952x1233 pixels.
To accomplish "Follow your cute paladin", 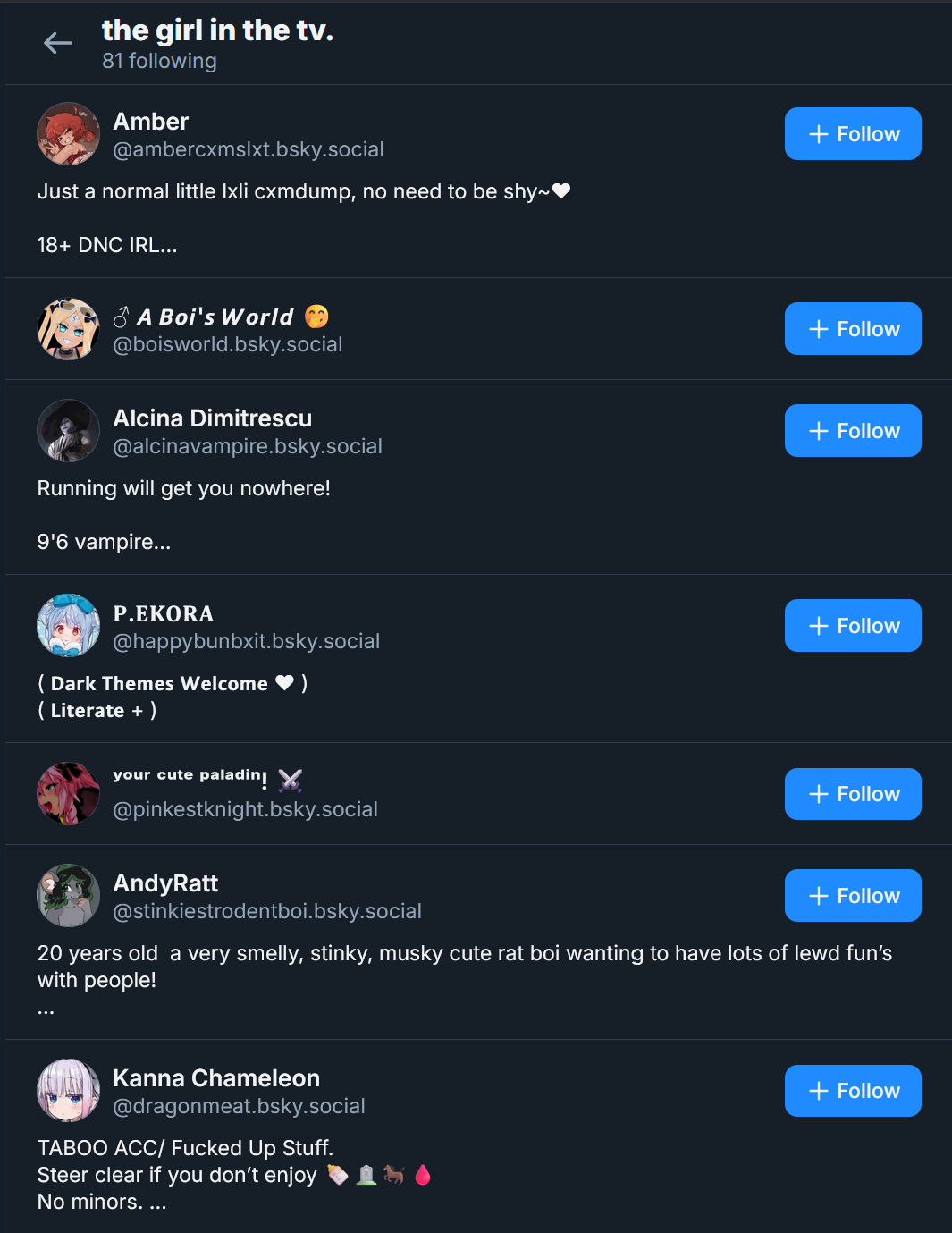I will pos(852,794).
